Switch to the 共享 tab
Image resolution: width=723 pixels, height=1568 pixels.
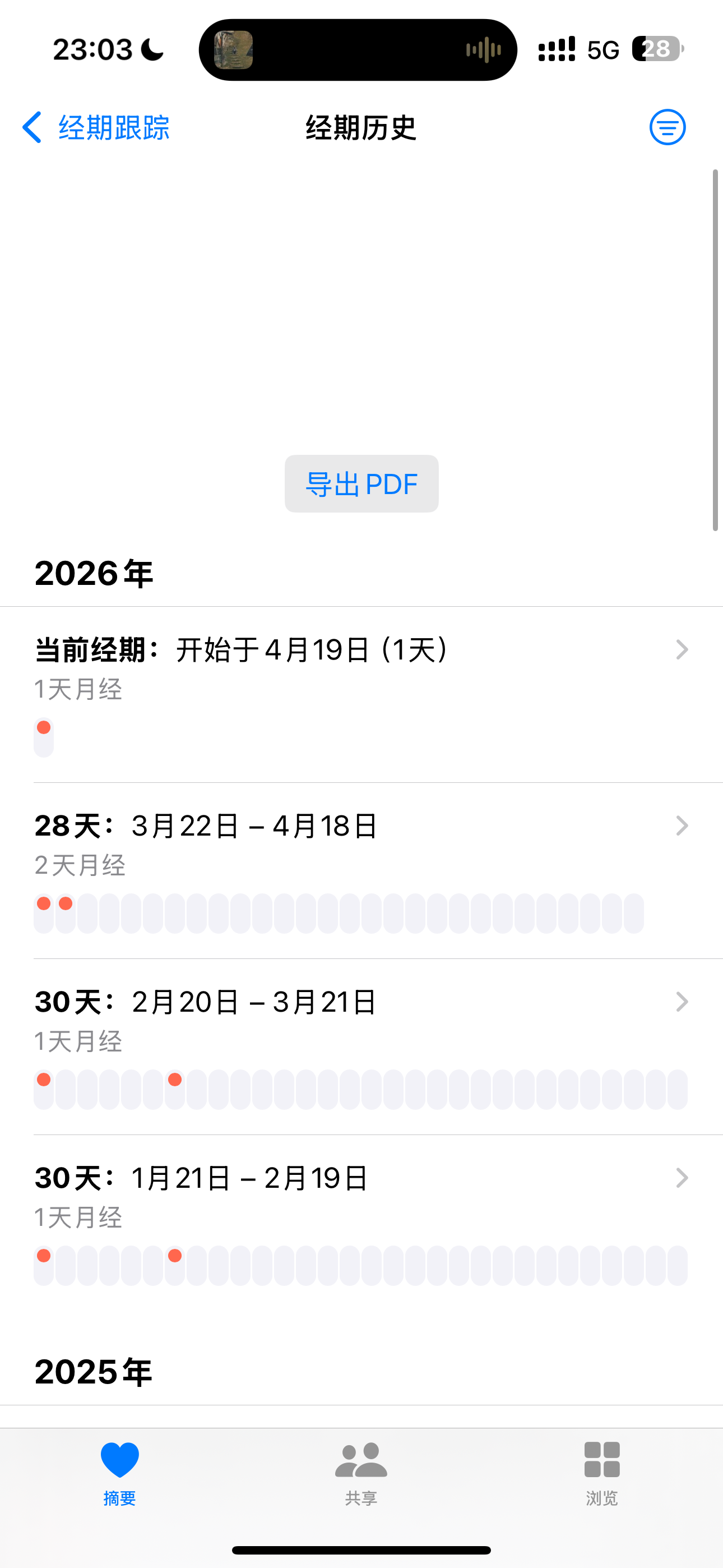[x=361, y=1472]
